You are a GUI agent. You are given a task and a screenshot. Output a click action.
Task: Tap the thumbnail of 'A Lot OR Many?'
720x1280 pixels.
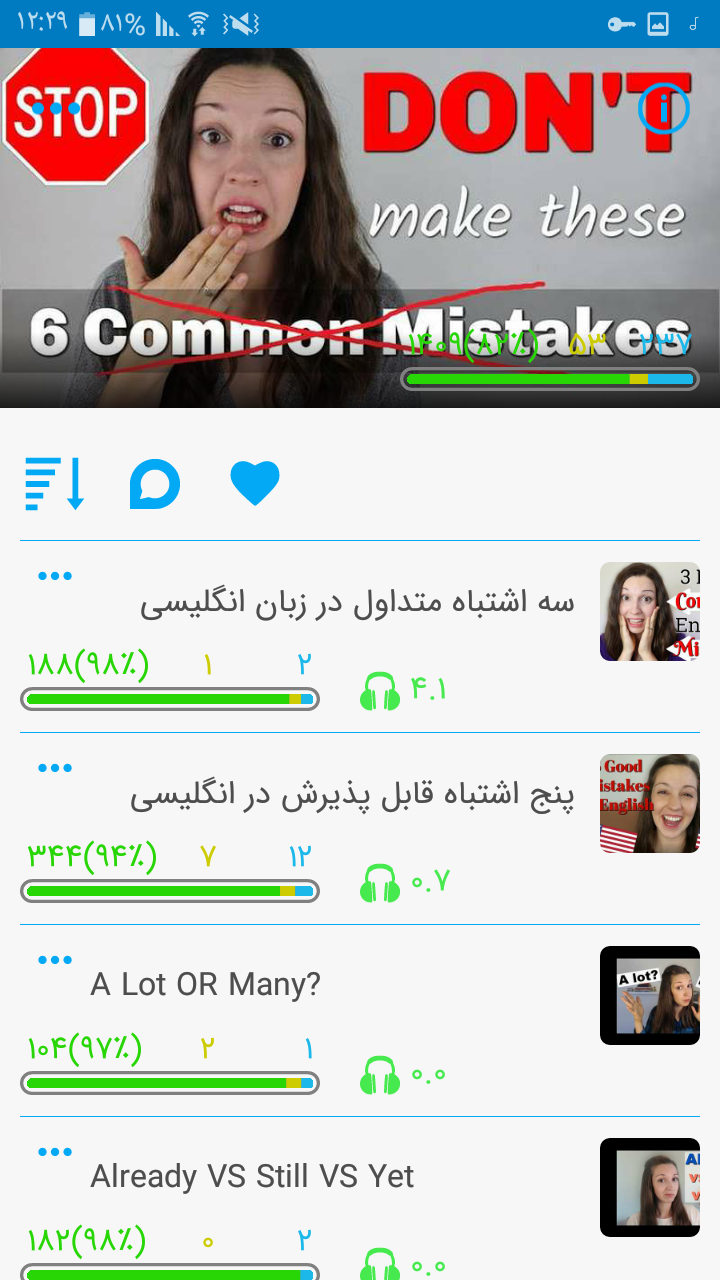point(650,995)
